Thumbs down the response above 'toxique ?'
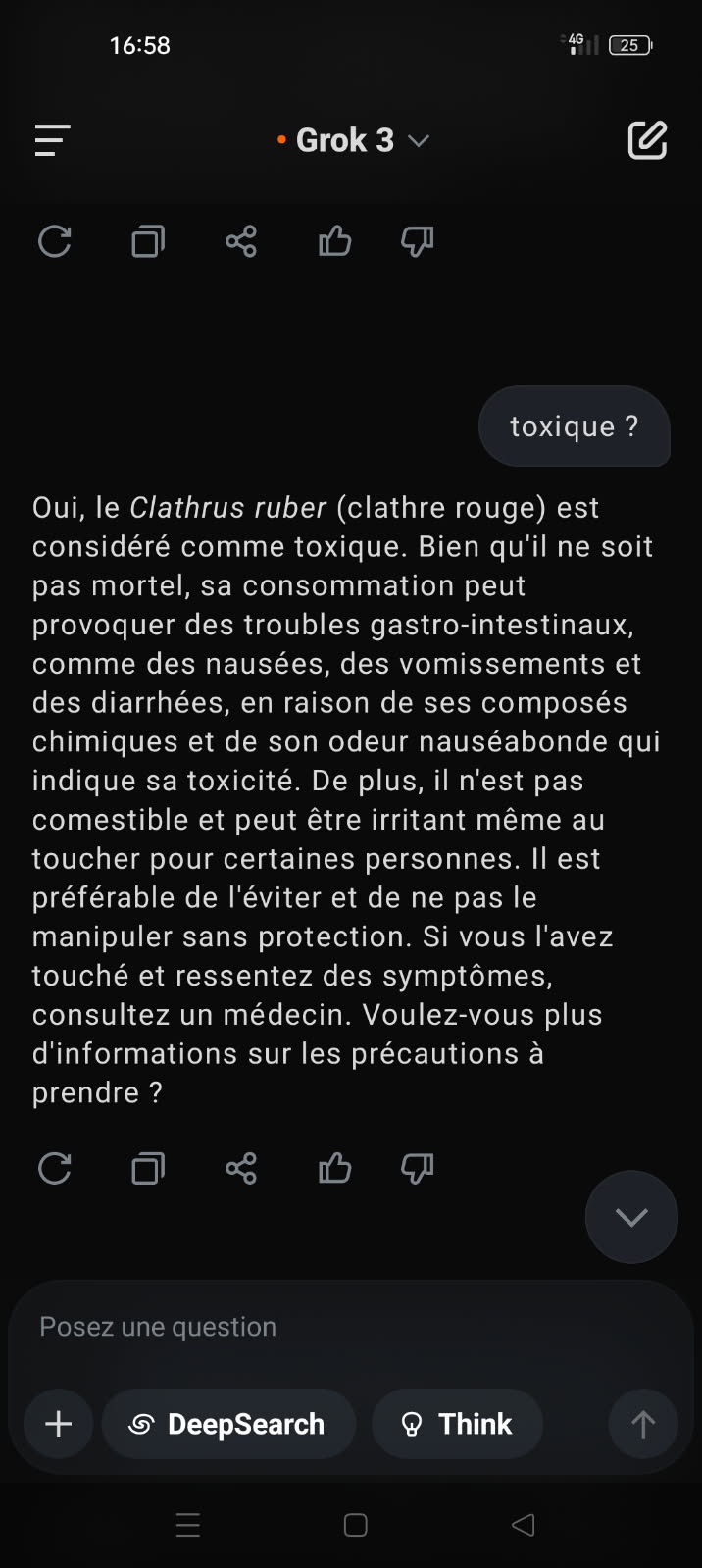702x1568 pixels. click(x=418, y=241)
